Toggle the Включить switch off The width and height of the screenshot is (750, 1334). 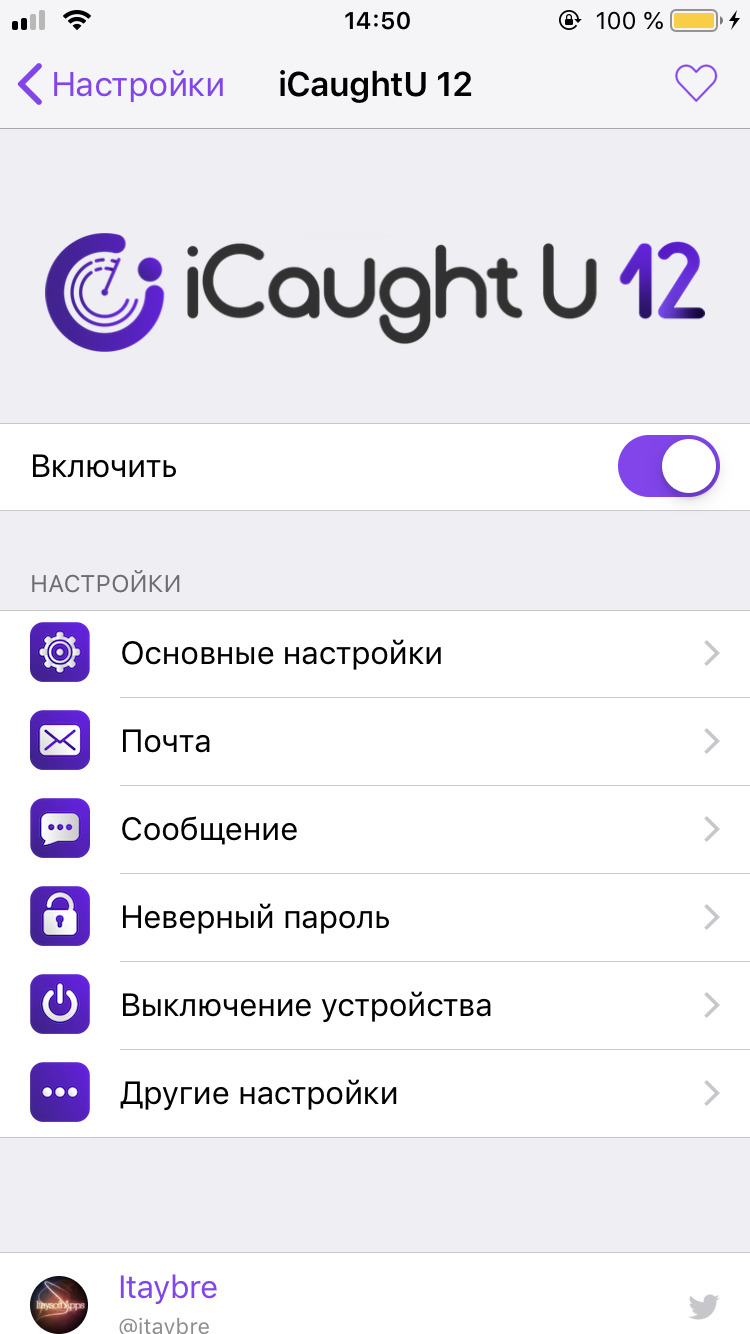pos(668,466)
